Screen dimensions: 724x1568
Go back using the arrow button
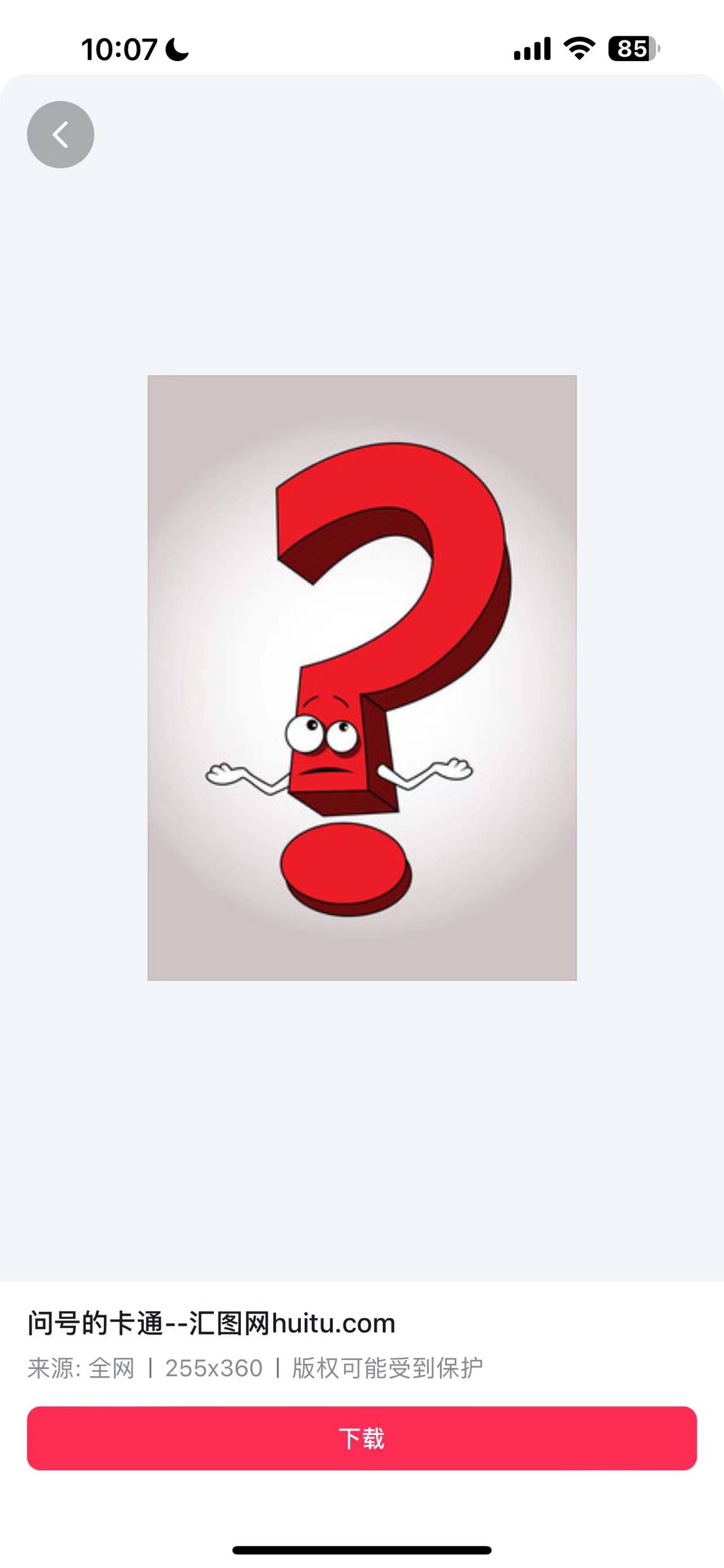(x=61, y=135)
